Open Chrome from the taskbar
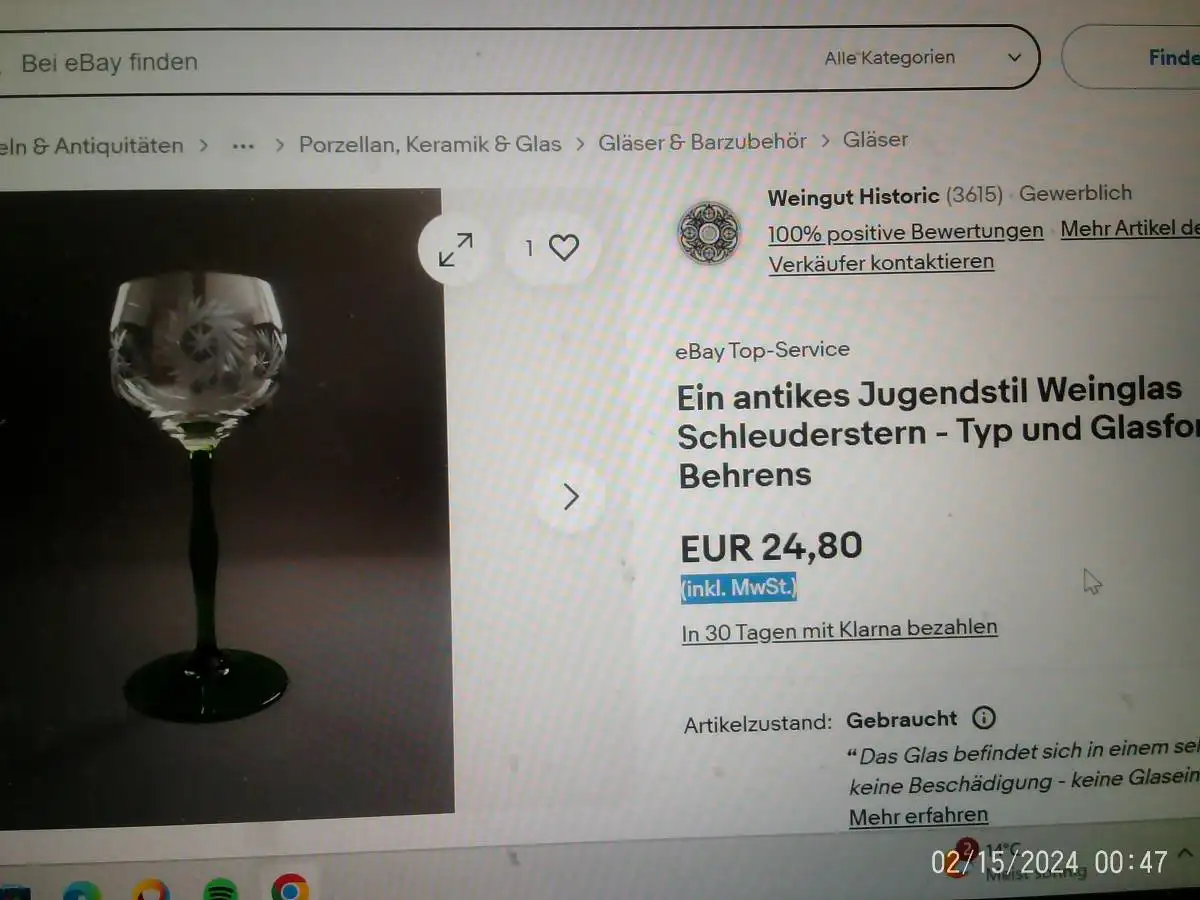 click(290, 888)
